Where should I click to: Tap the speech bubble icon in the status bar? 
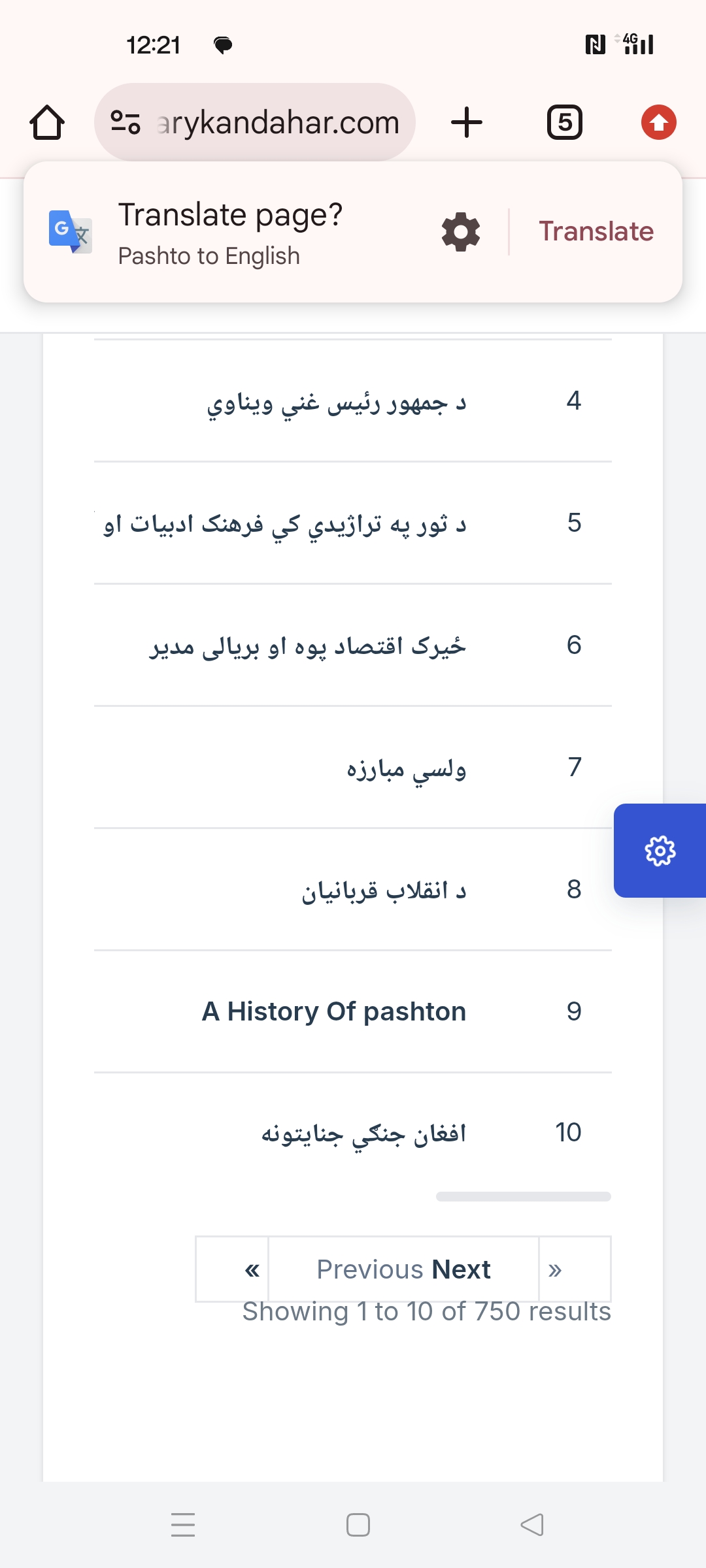pyautogui.click(x=222, y=44)
